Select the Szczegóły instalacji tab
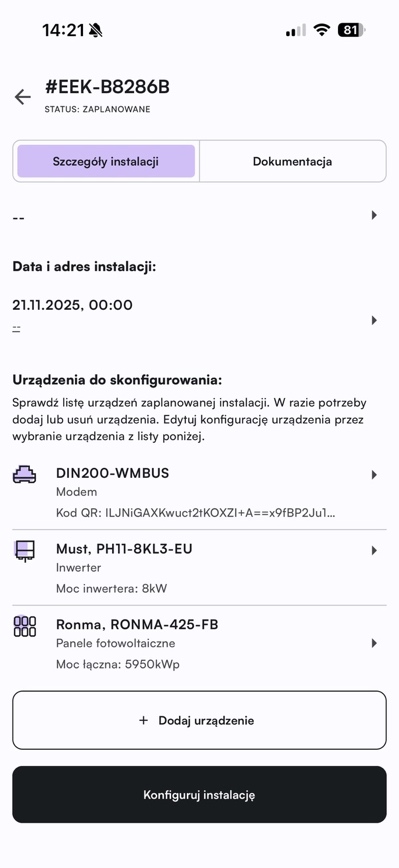The height and width of the screenshot is (868, 399). pos(106,162)
